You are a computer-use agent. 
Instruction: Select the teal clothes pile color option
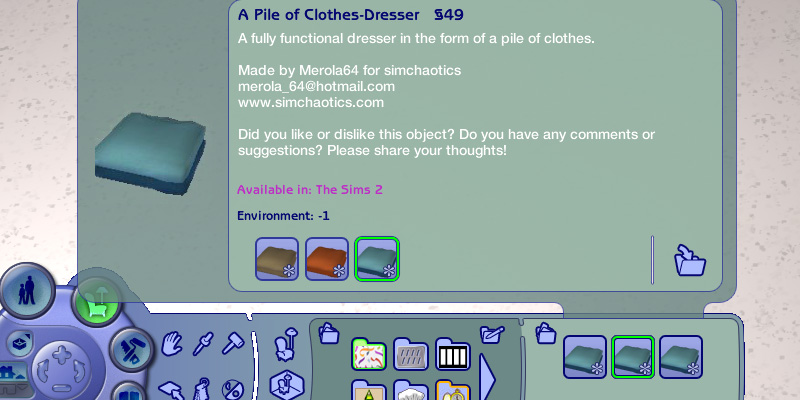[x=377, y=258]
